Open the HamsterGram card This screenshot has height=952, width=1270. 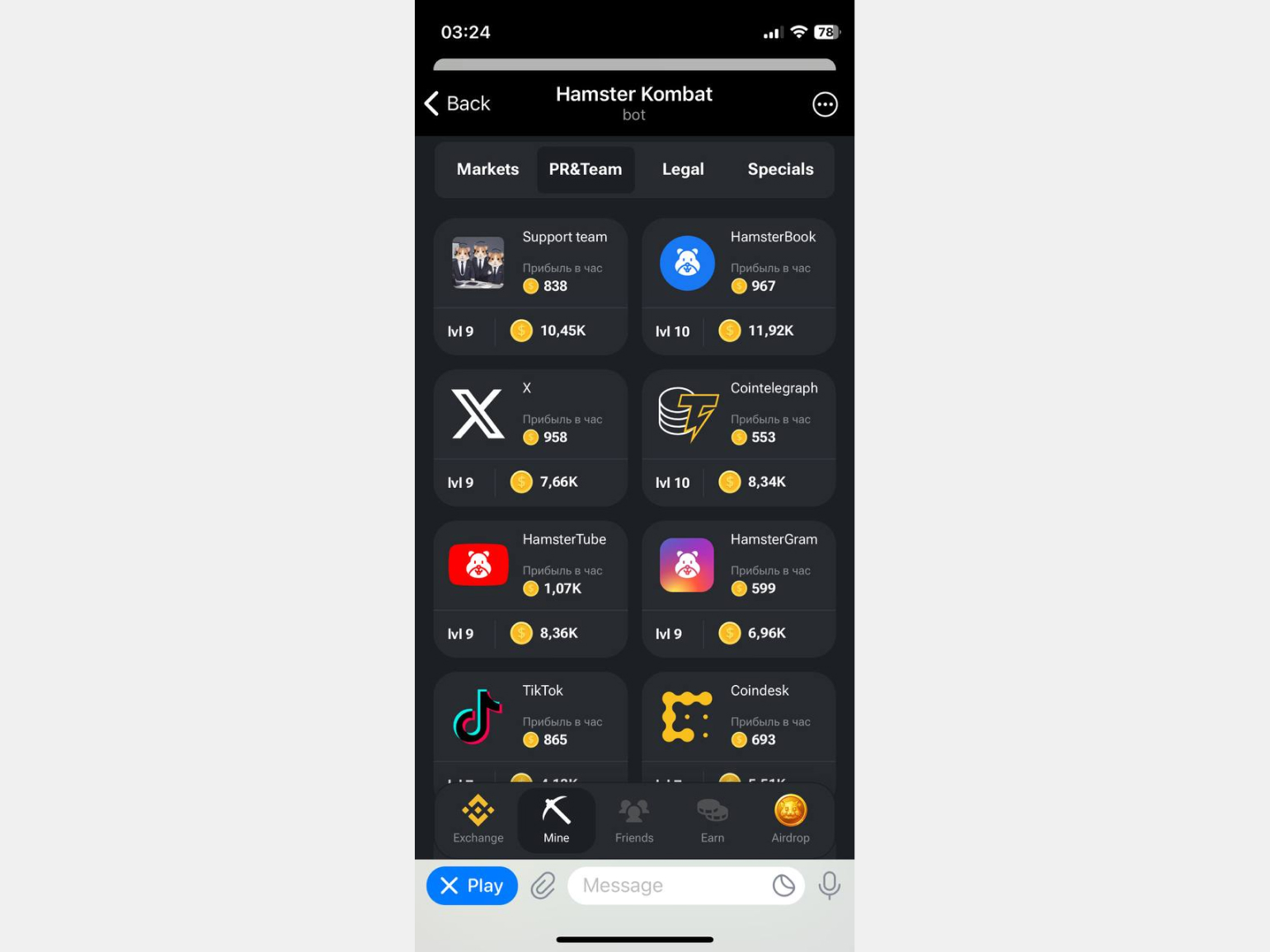tap(738, 589)
